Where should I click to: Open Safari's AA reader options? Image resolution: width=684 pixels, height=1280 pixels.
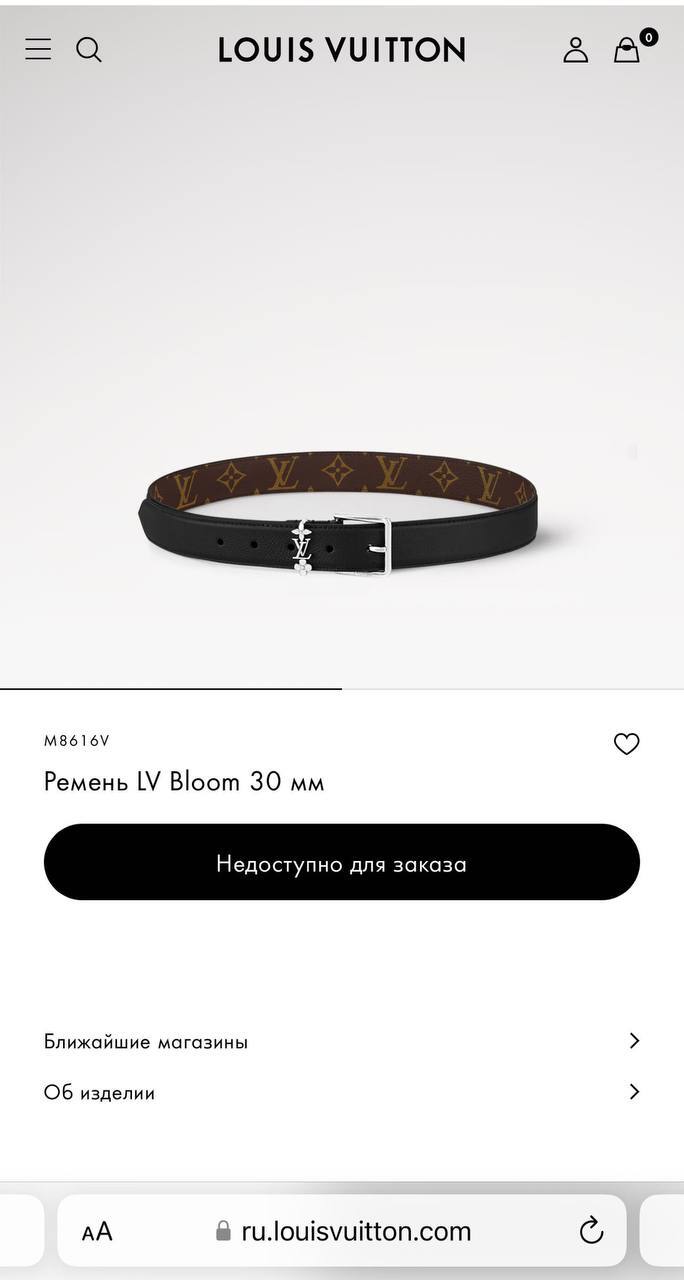[x=97, y=1232]
